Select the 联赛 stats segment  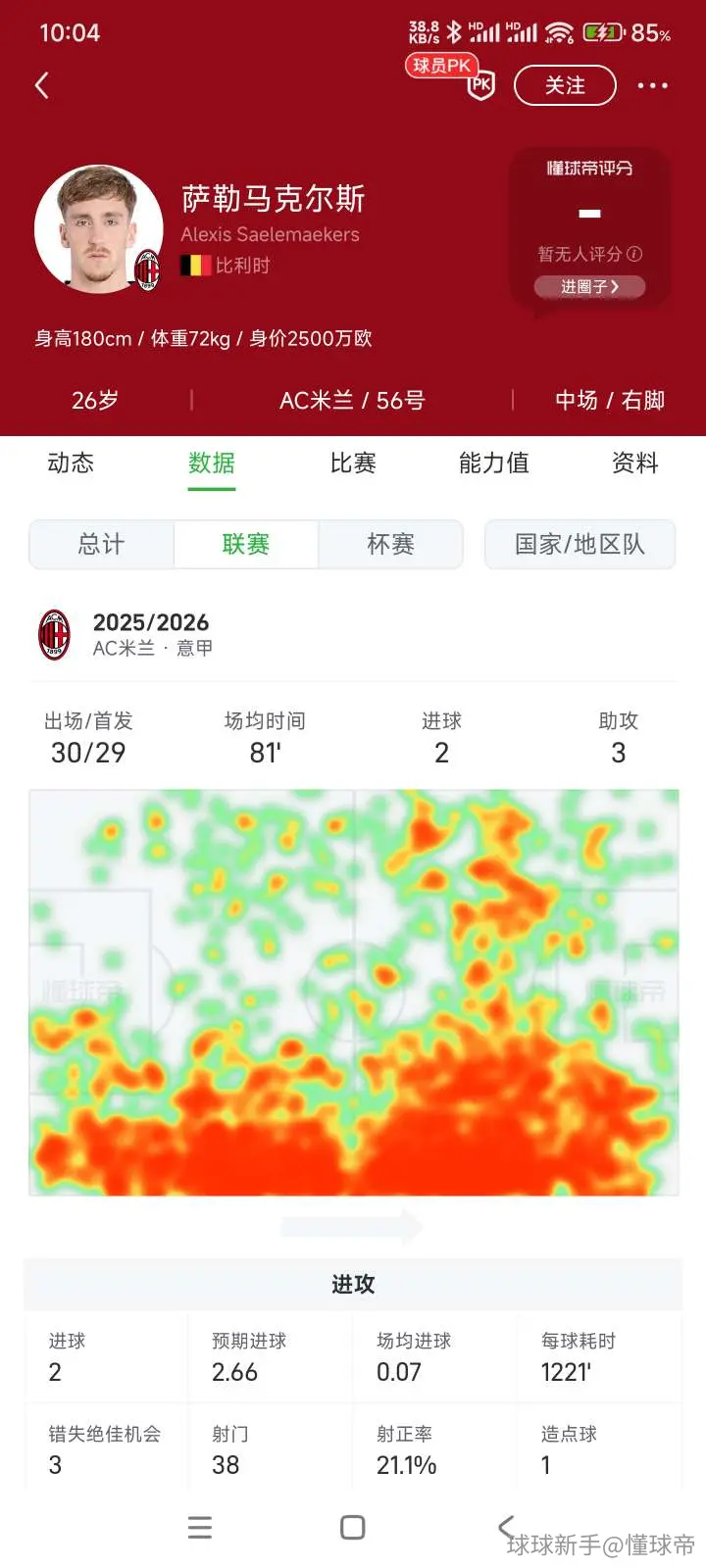[x=246, y=544]
